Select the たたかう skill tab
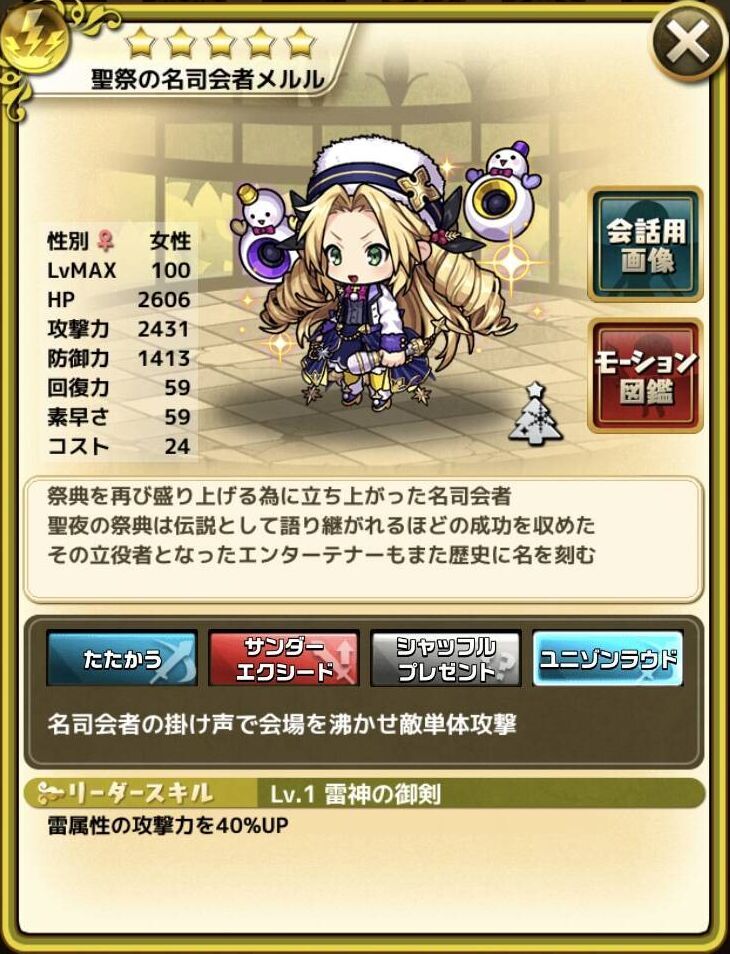Viewport: 730px width, 954px height. 122,659
